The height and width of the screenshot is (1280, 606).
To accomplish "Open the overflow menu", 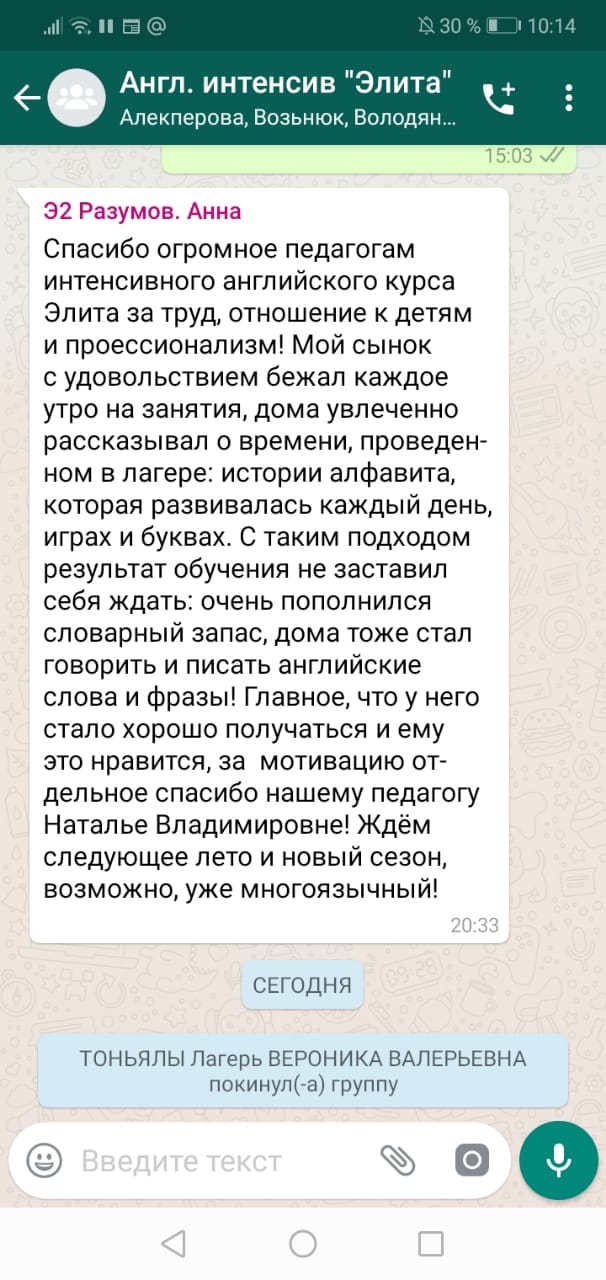I will click(x=568, y=98).
